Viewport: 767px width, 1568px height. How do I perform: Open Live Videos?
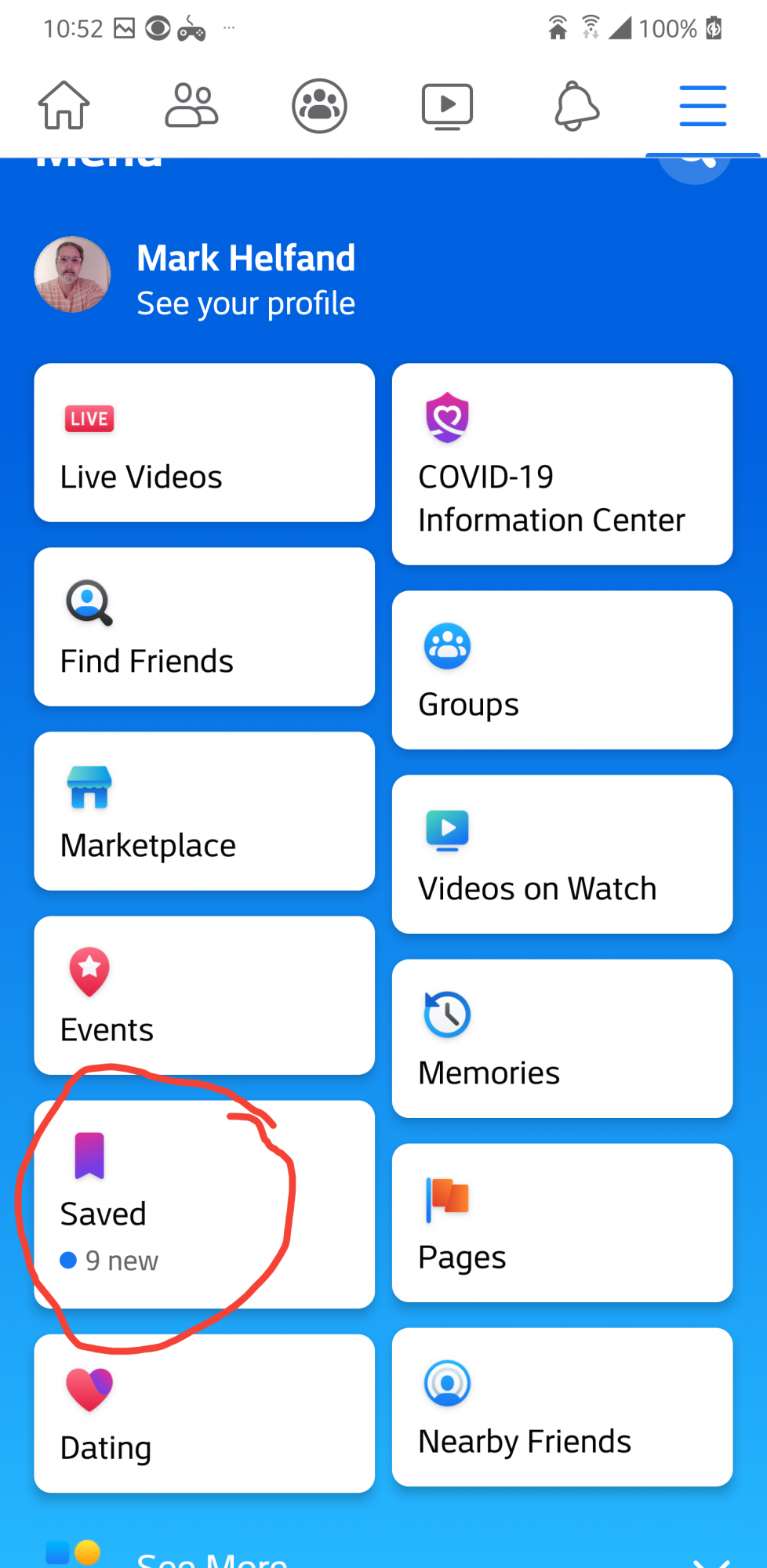coord(204,443)
